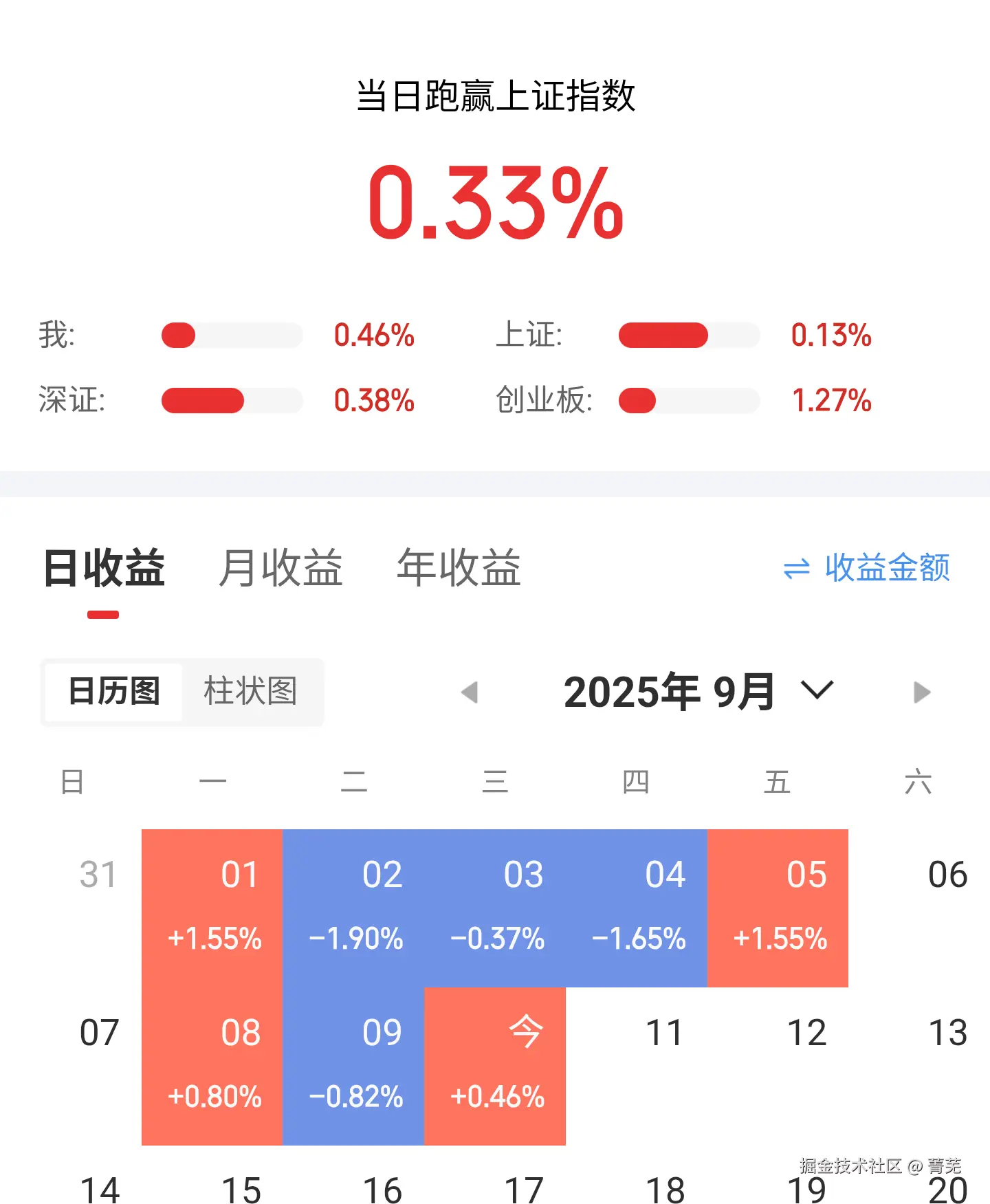The height and width of the screenshot is (1204, 990).
Task: Switch to 柱状图 view
Action: point(251,691)
